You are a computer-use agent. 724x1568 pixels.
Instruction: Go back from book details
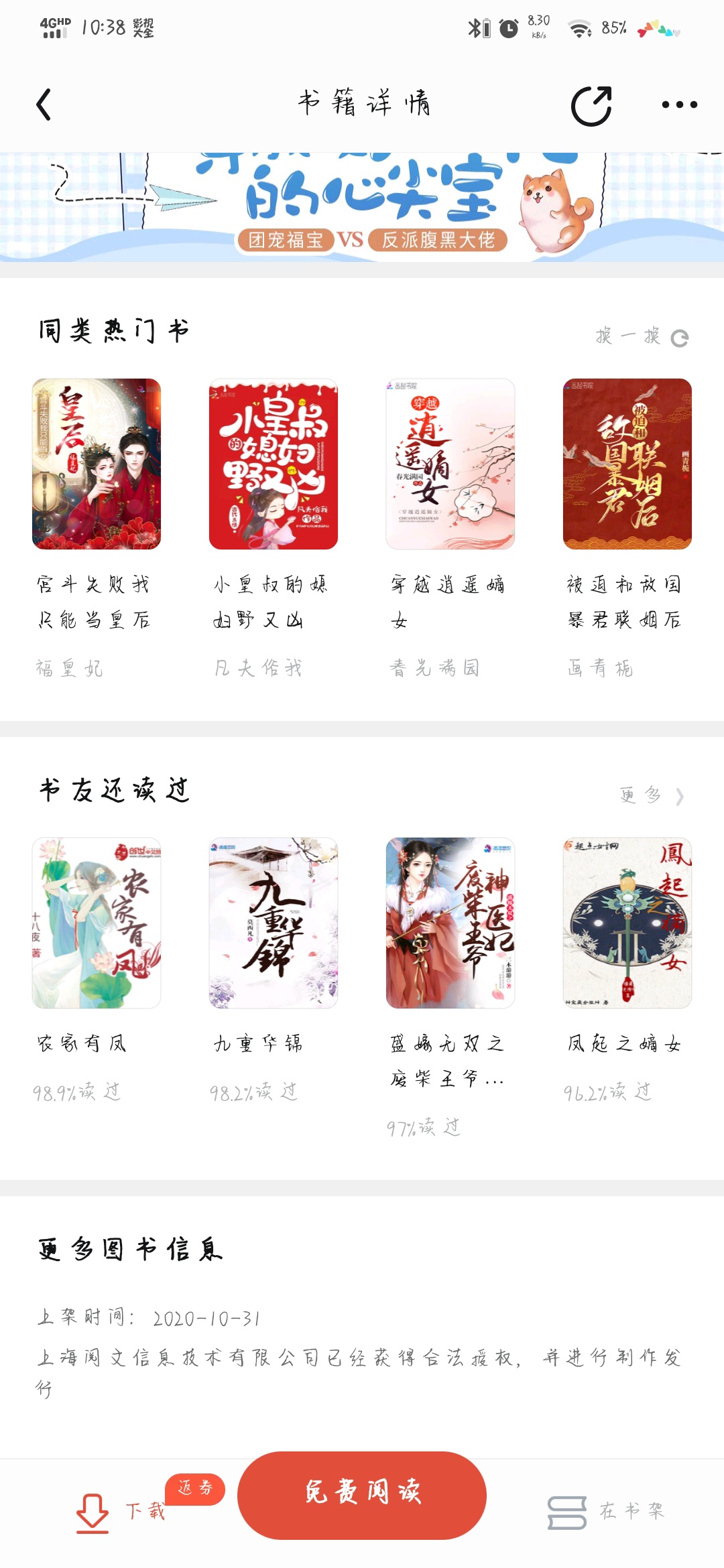44,105
